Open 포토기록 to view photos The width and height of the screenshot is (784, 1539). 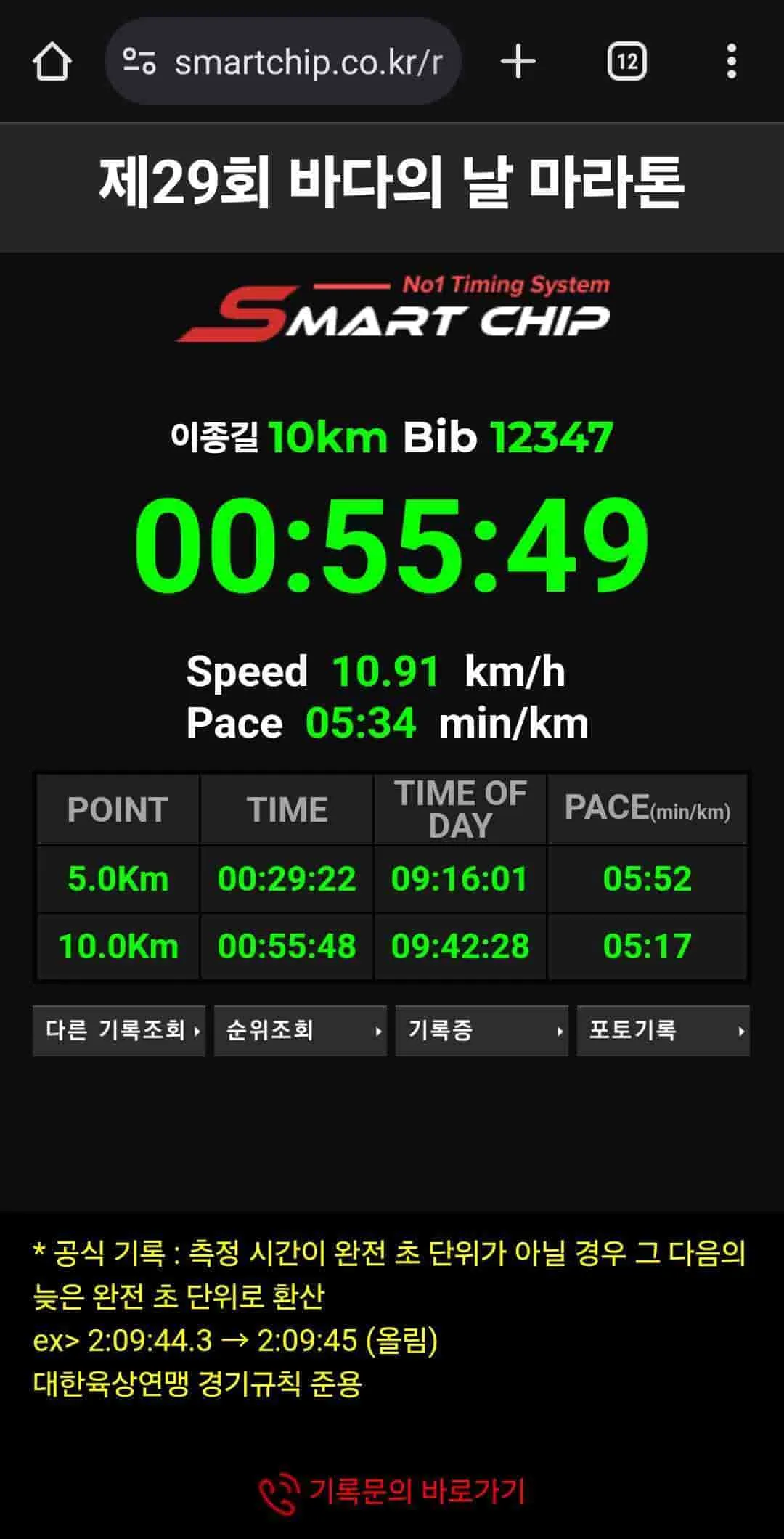[x=663, y=1030]
